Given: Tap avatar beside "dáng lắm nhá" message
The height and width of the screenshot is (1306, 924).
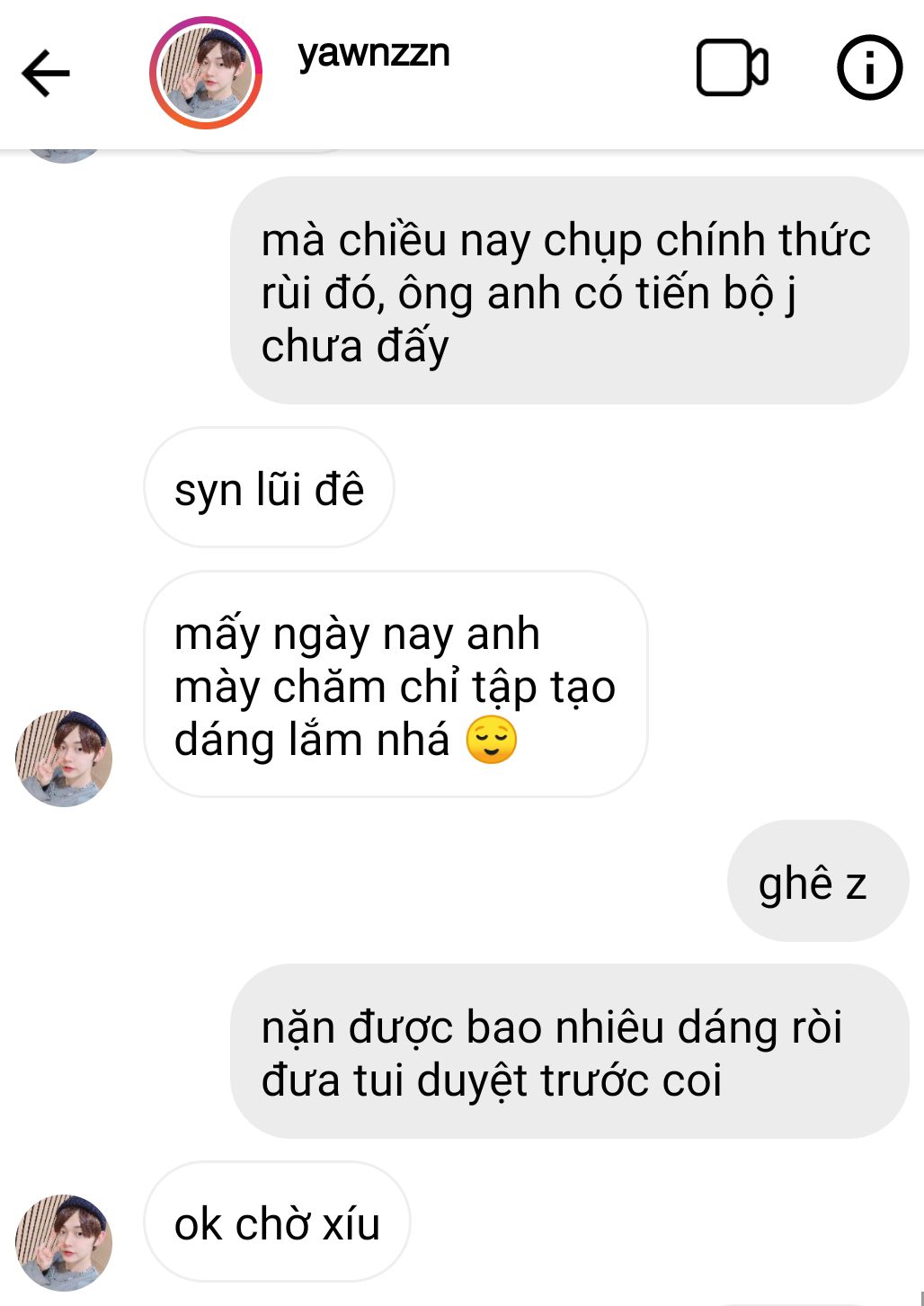Looking at the screenshot, I should pos(64,758).
